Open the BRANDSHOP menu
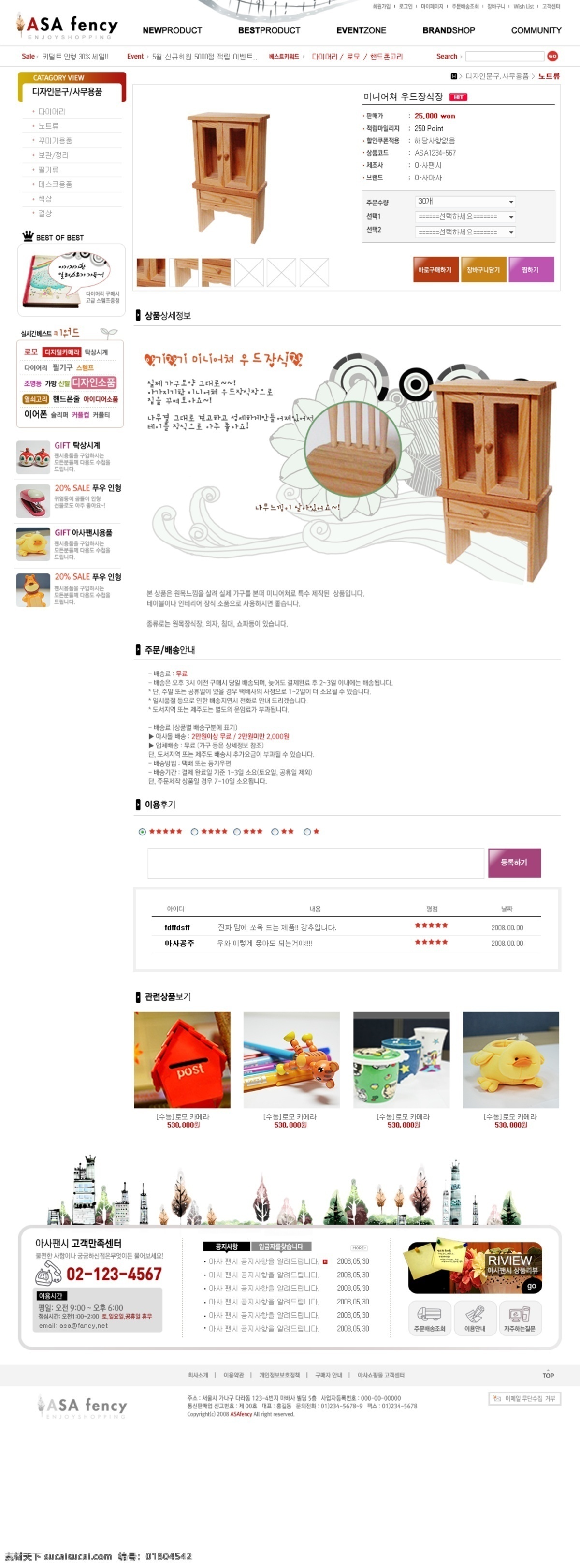580x1568 pixels. pyautogui.click(x=449, y=30)
